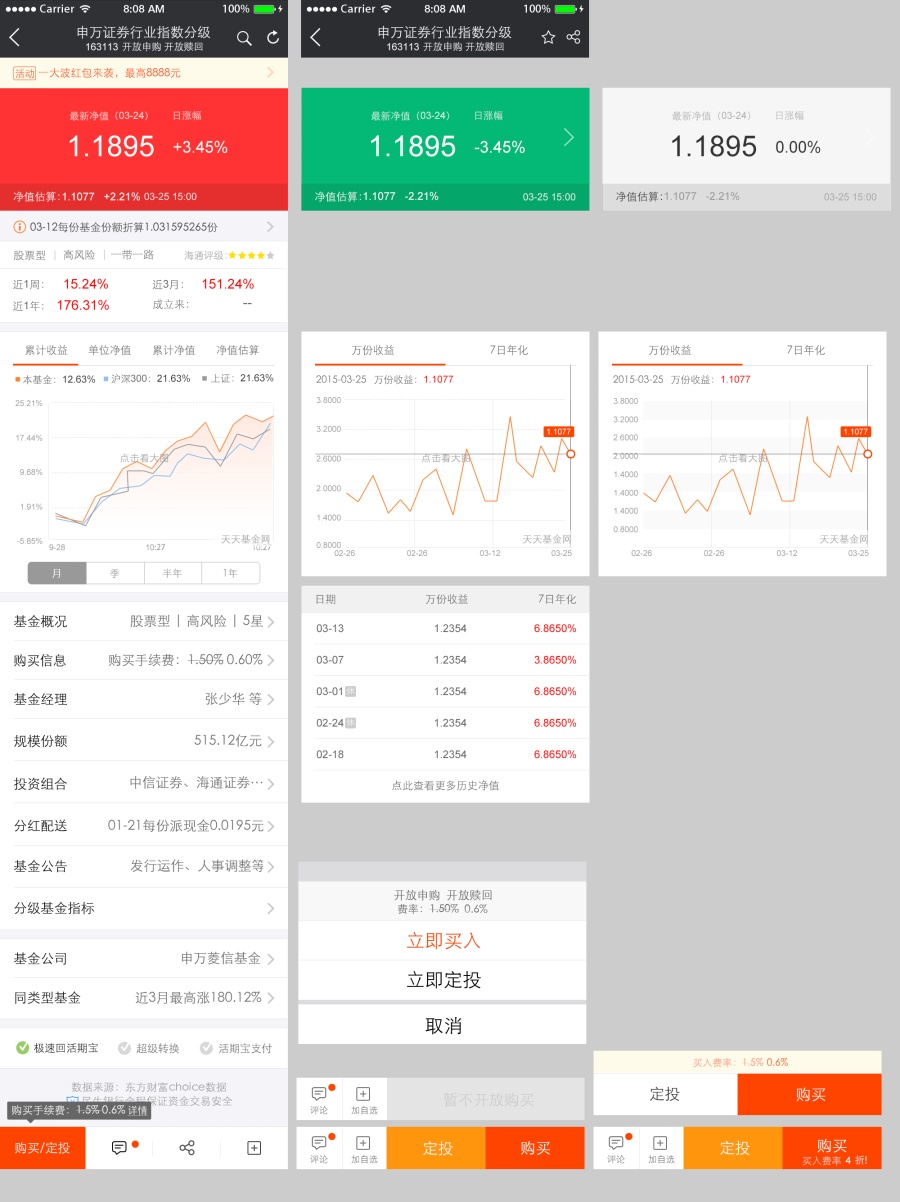
Task: Expand the 基金经理 row
Action: (x=145, y=699)
